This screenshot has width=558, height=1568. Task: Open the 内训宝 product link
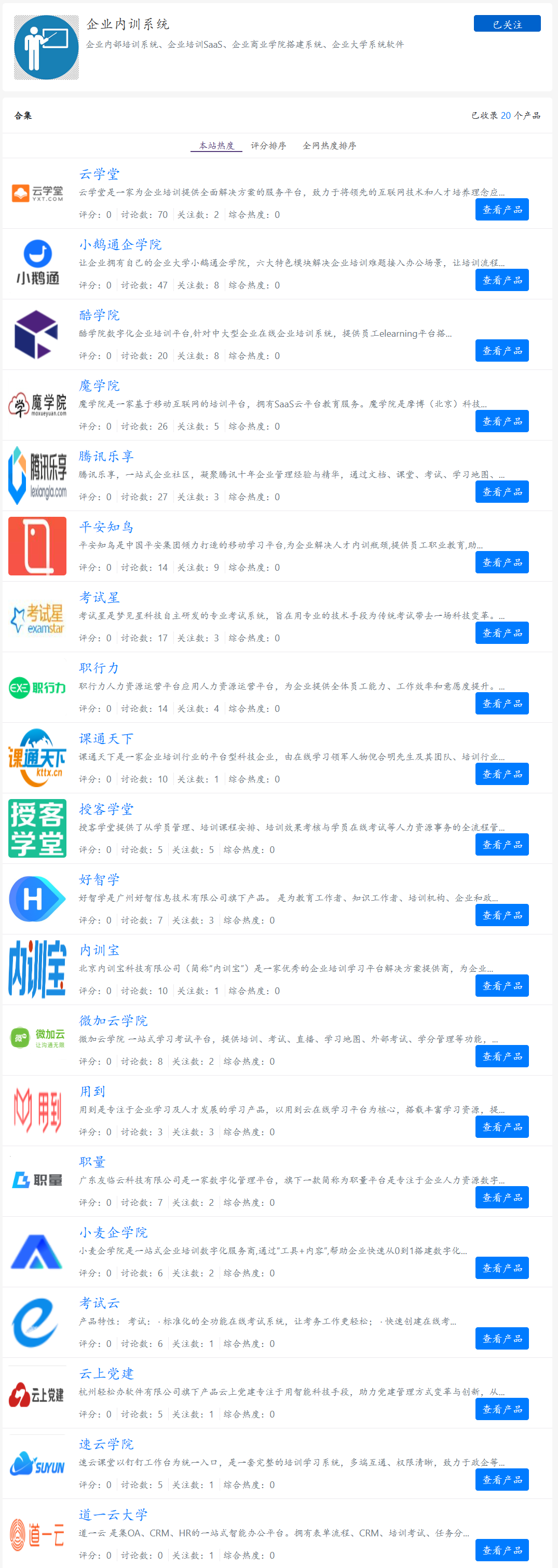point(99,951)
